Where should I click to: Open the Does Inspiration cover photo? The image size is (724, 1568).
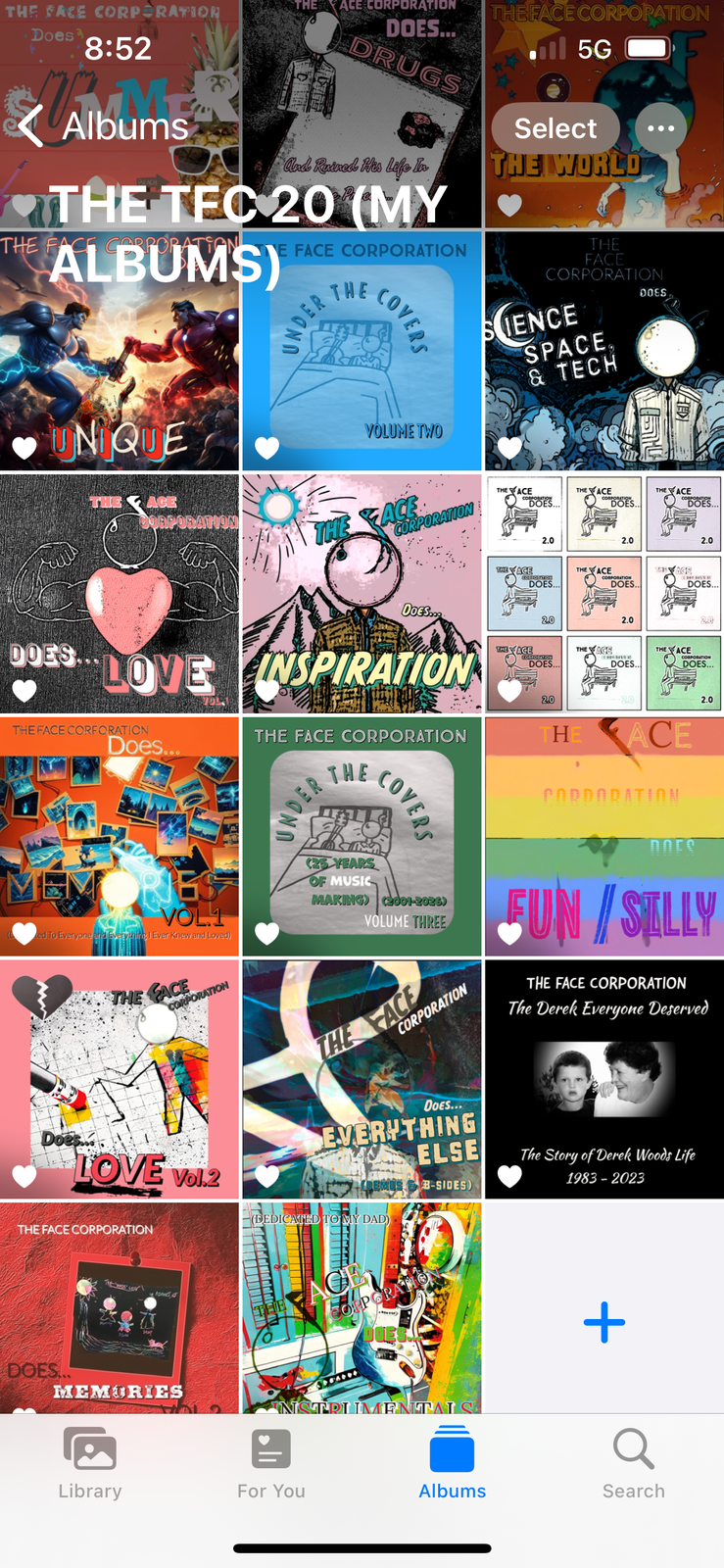(362, 594)
